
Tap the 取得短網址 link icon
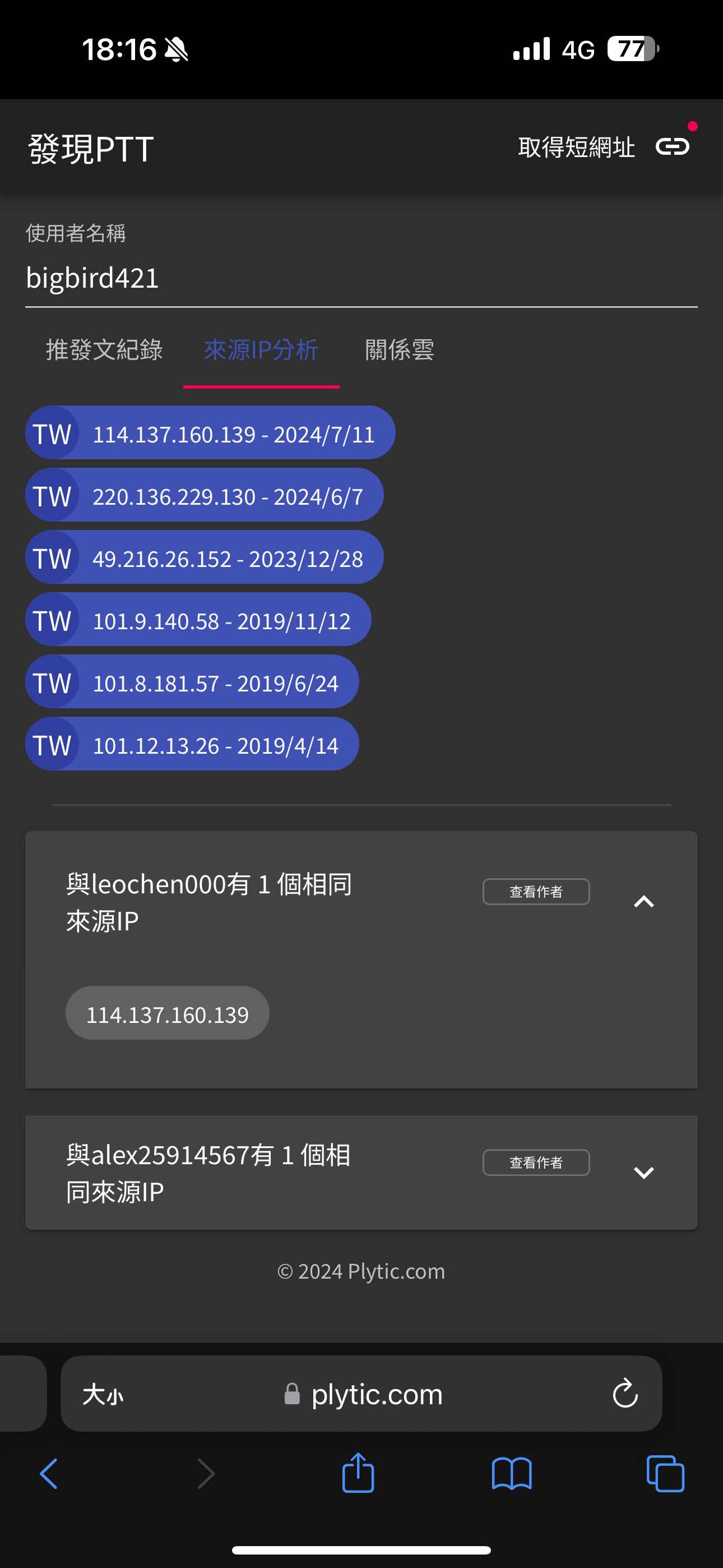(x=672, y=147)
